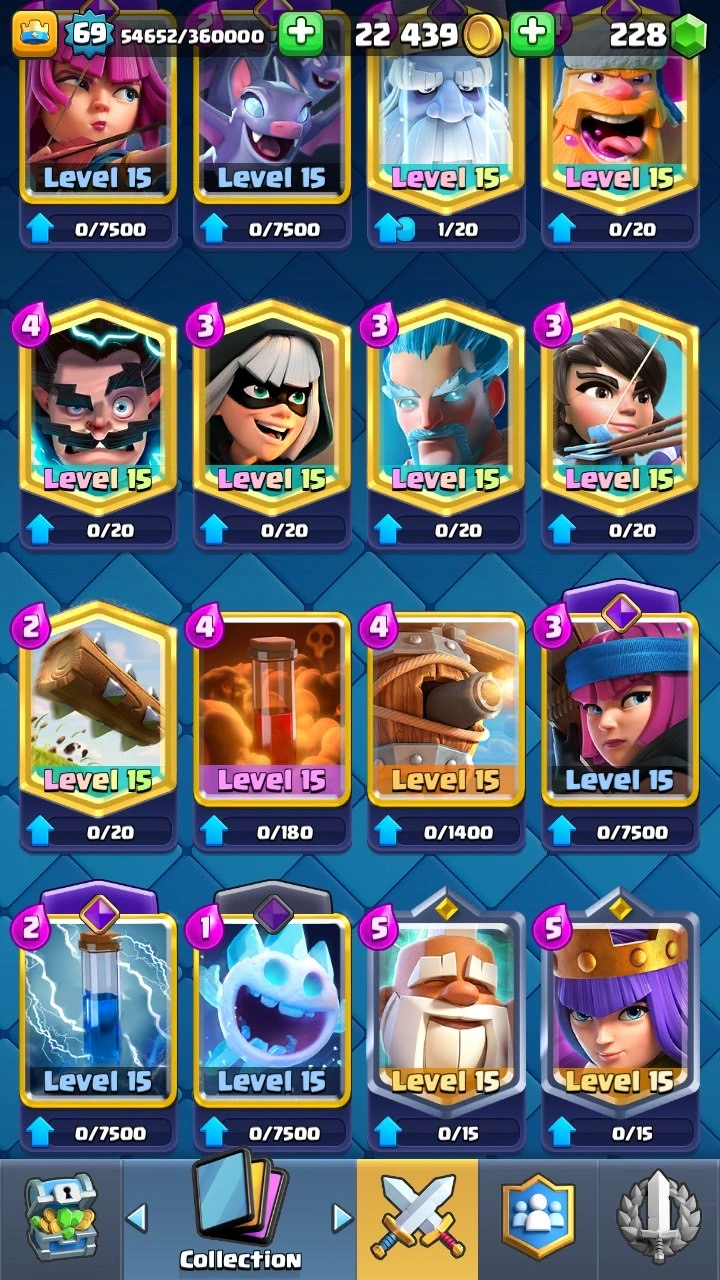The width and height of the screenshot is (720, 1280).
Task: Open the Clan social tab
Action: tap(539, 1219)
